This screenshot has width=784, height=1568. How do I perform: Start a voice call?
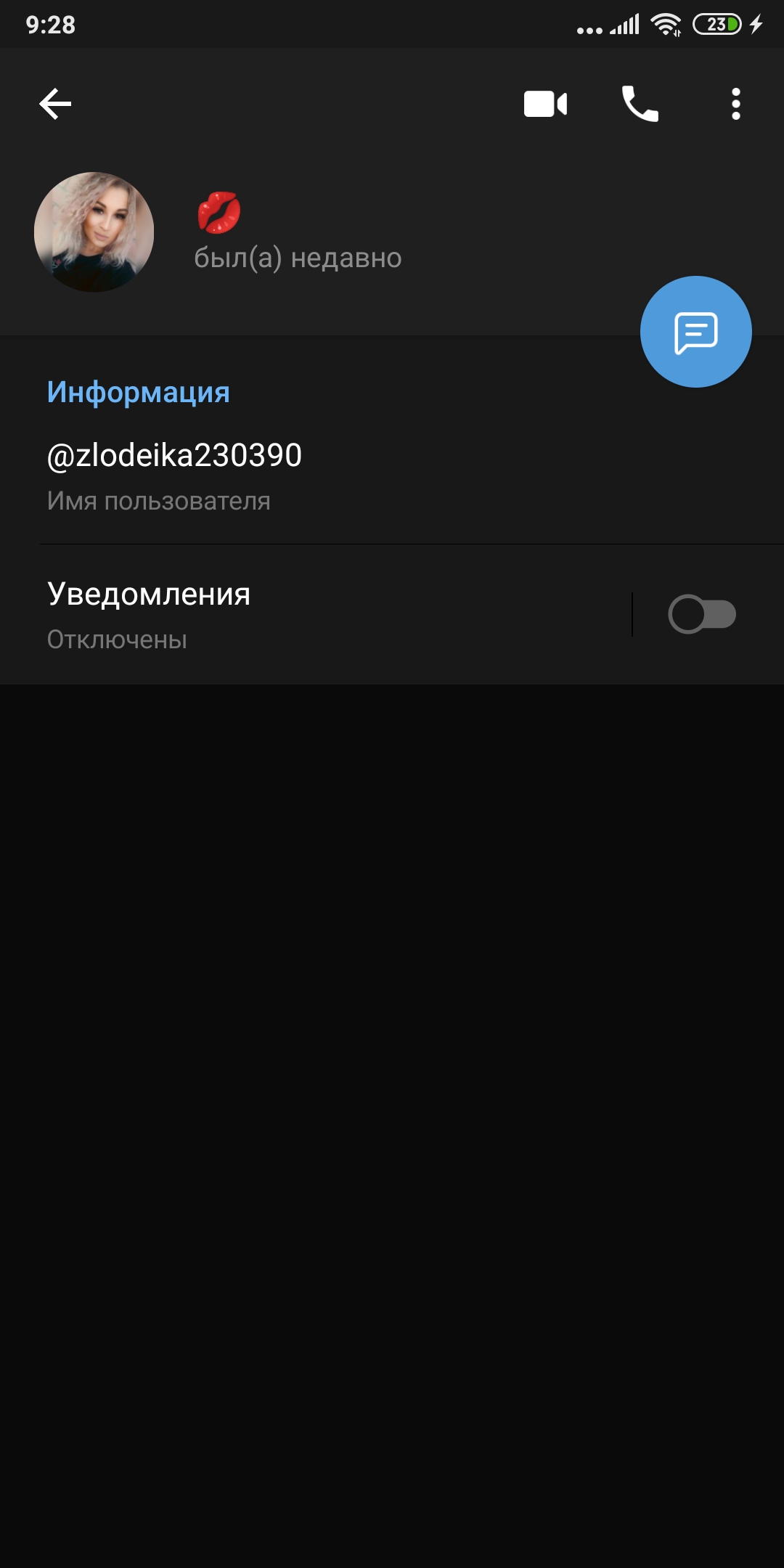coord(640,104)
